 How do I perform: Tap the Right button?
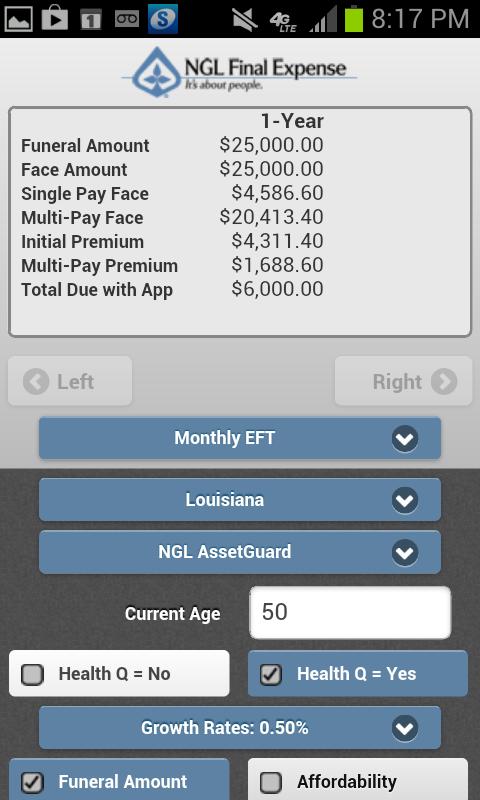pyautogui.click(x=403, y=381)
